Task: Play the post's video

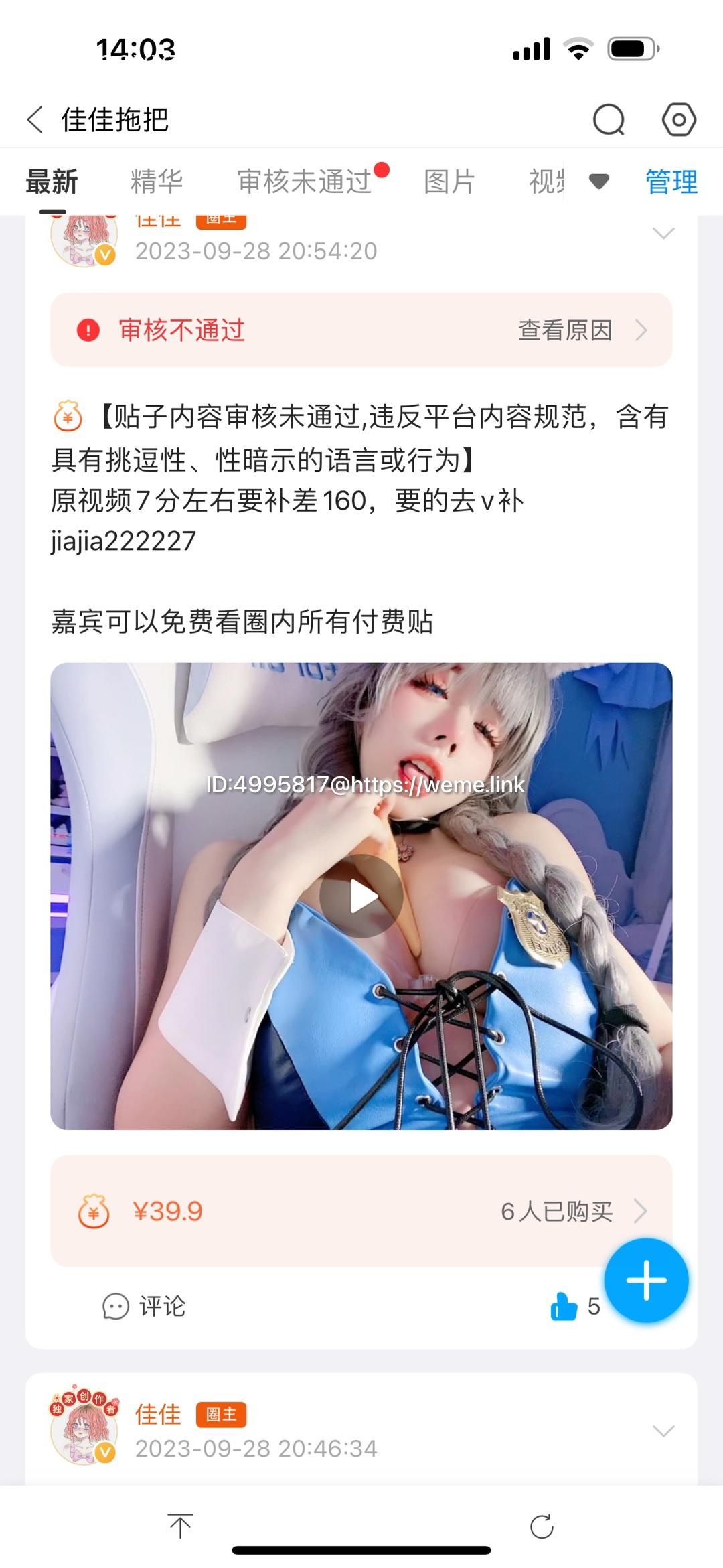Action: coord(361,896)
